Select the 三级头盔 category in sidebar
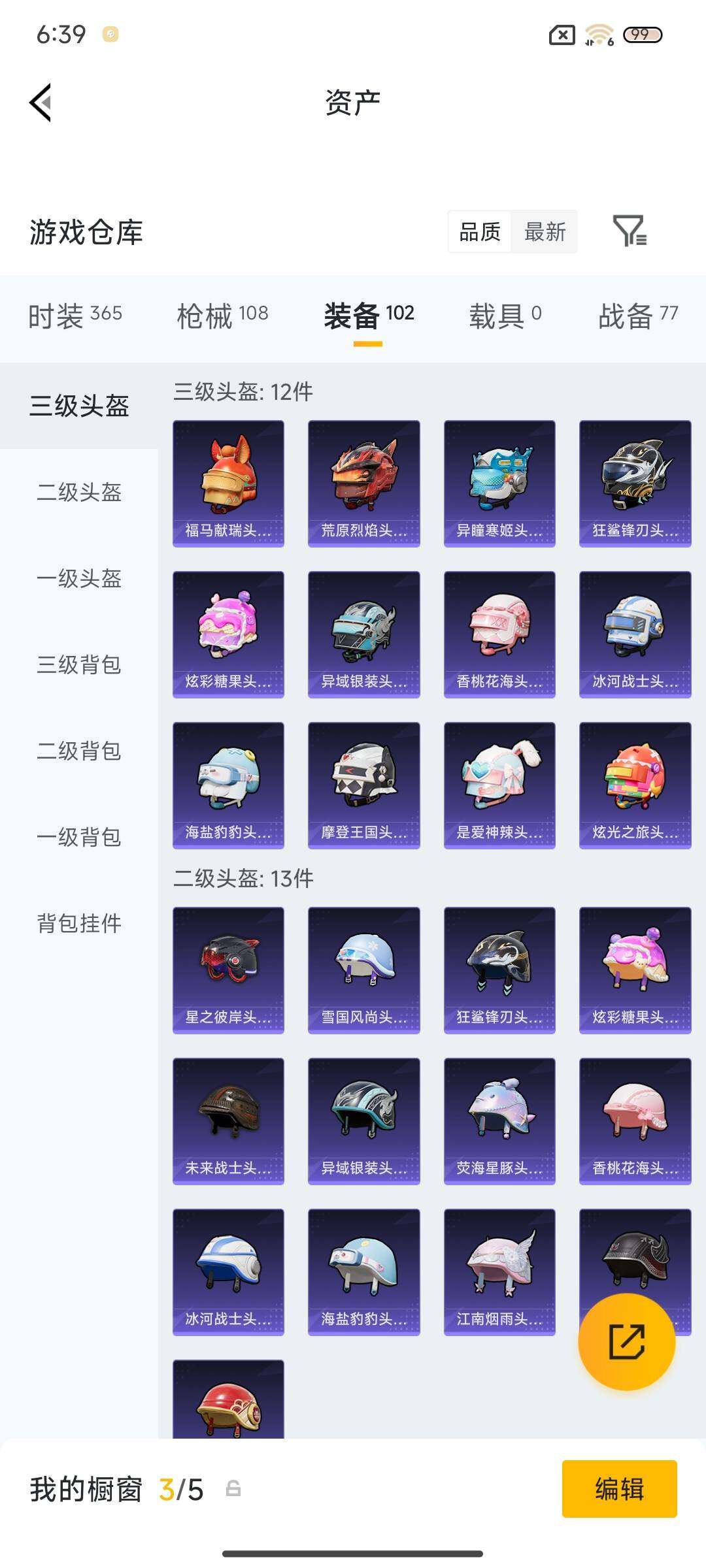This screenshot has height=1568, width=706. coord(78,405)
